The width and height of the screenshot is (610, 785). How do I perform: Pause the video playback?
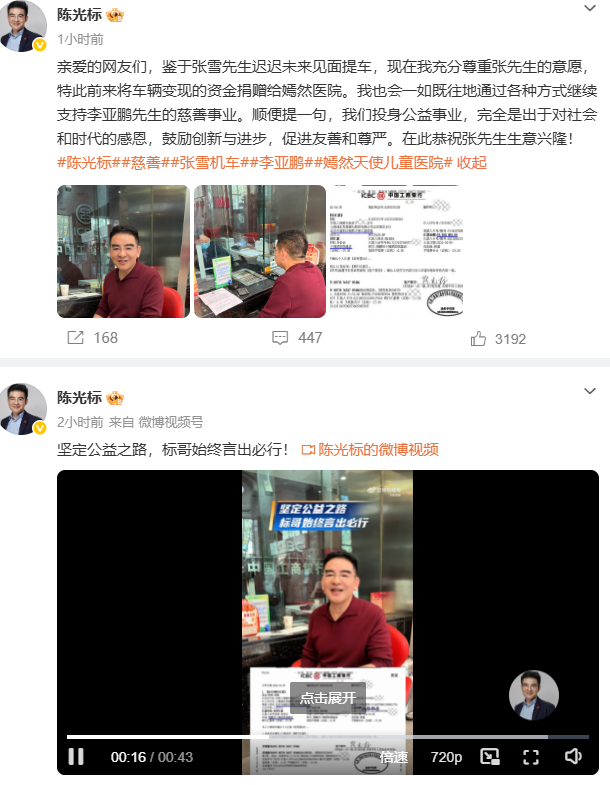pos(76,756)
